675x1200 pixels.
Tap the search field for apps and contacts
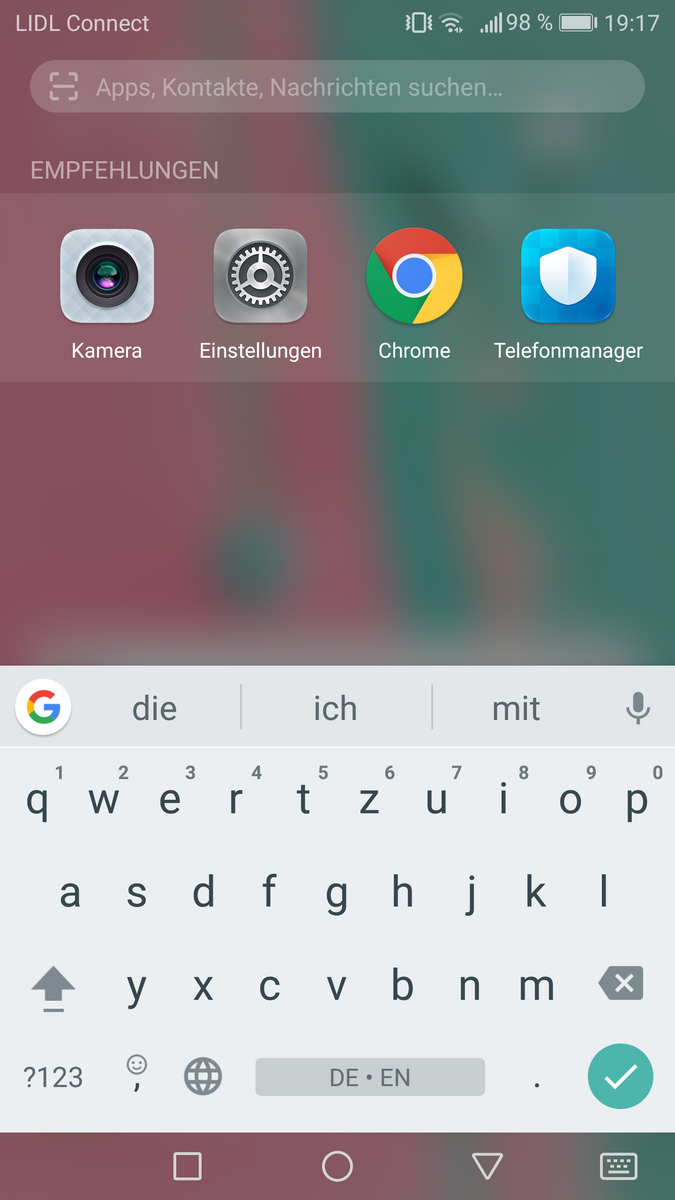point(337,87)
